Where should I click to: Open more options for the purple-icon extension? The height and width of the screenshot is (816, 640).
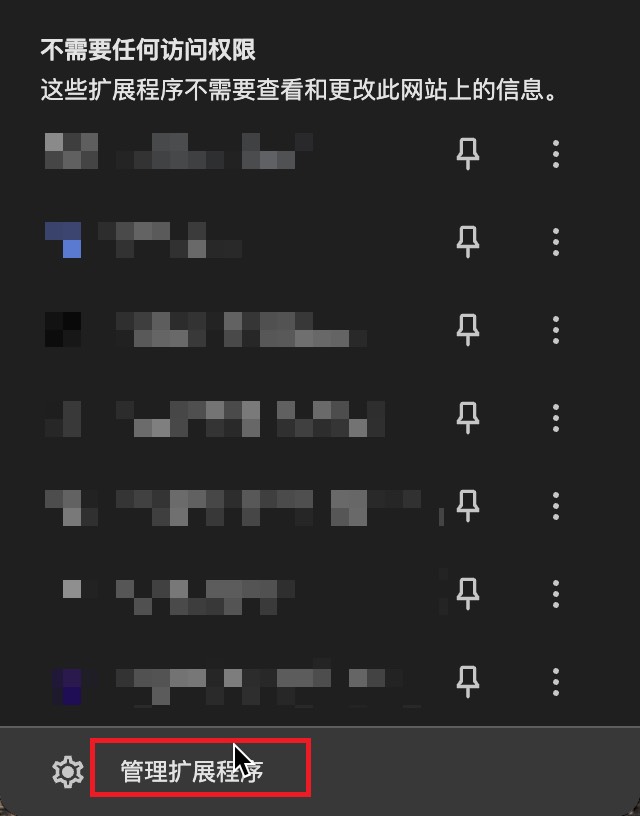pyautogui.click(x=556, y=681)
